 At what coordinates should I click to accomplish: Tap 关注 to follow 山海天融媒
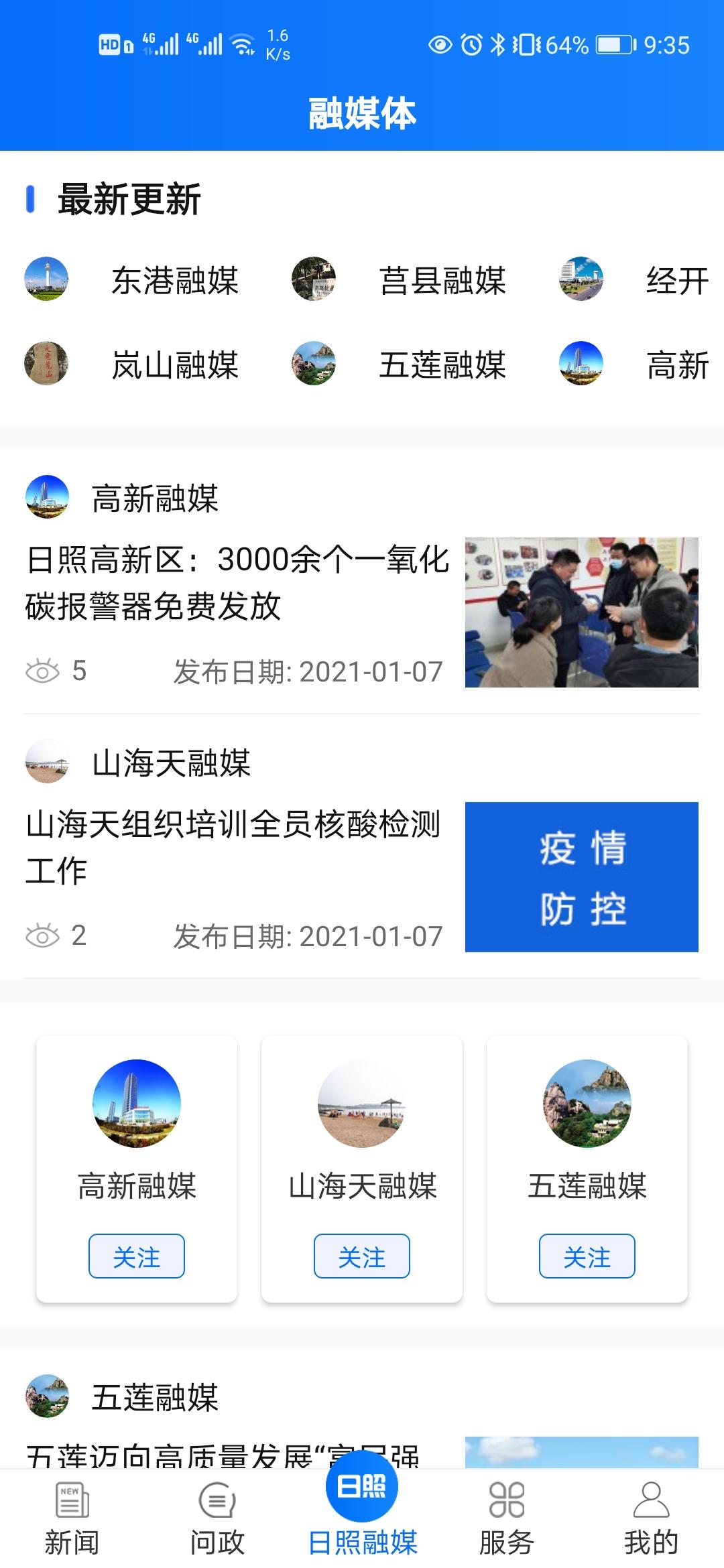(361, 1256)
